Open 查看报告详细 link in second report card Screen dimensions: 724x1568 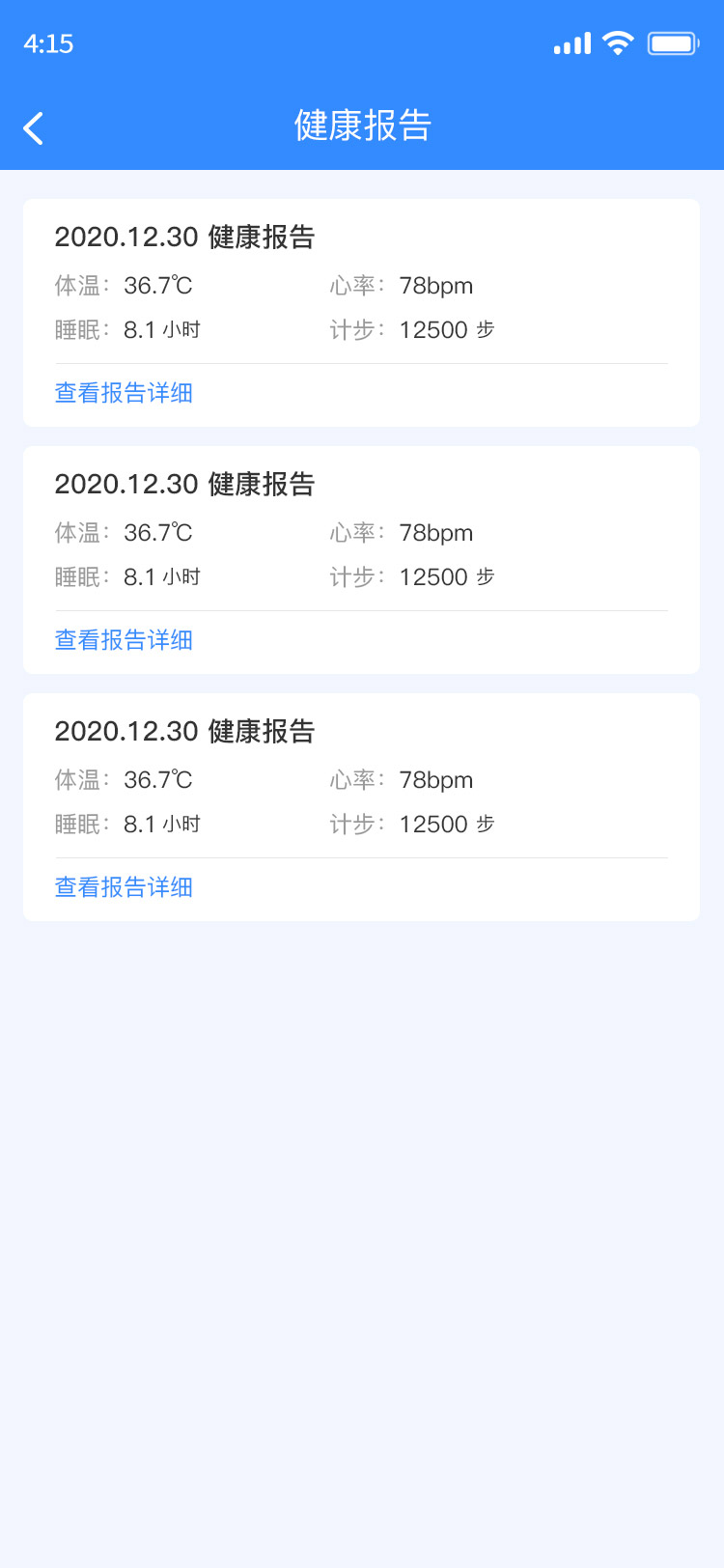[124, 640]
